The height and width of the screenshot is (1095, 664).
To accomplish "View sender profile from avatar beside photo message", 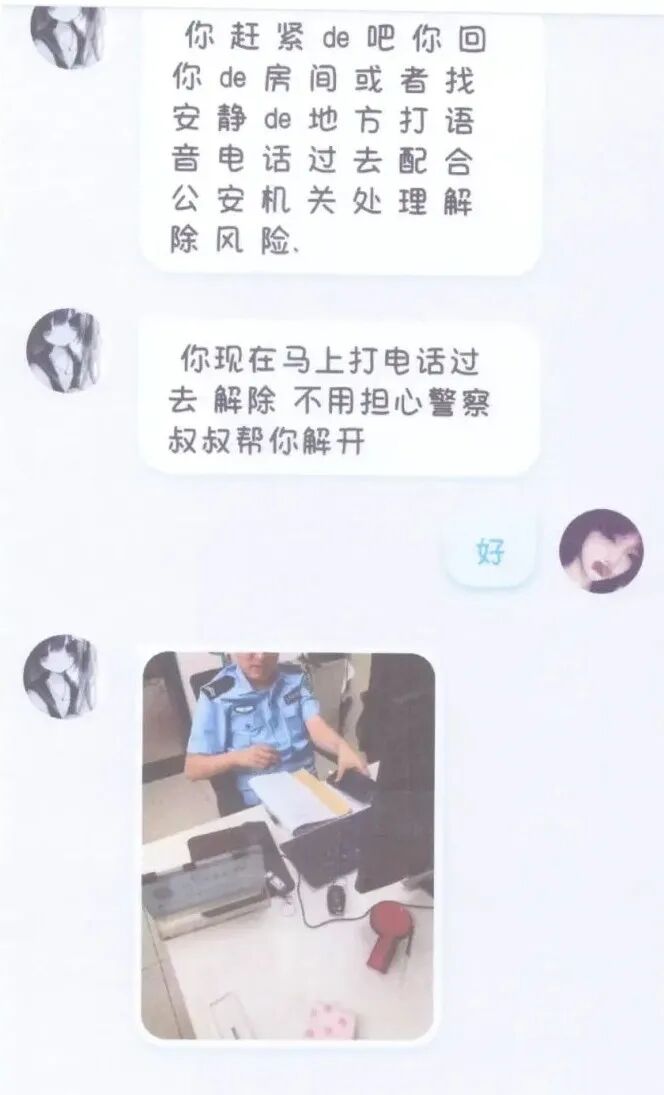I will [62, 676].
